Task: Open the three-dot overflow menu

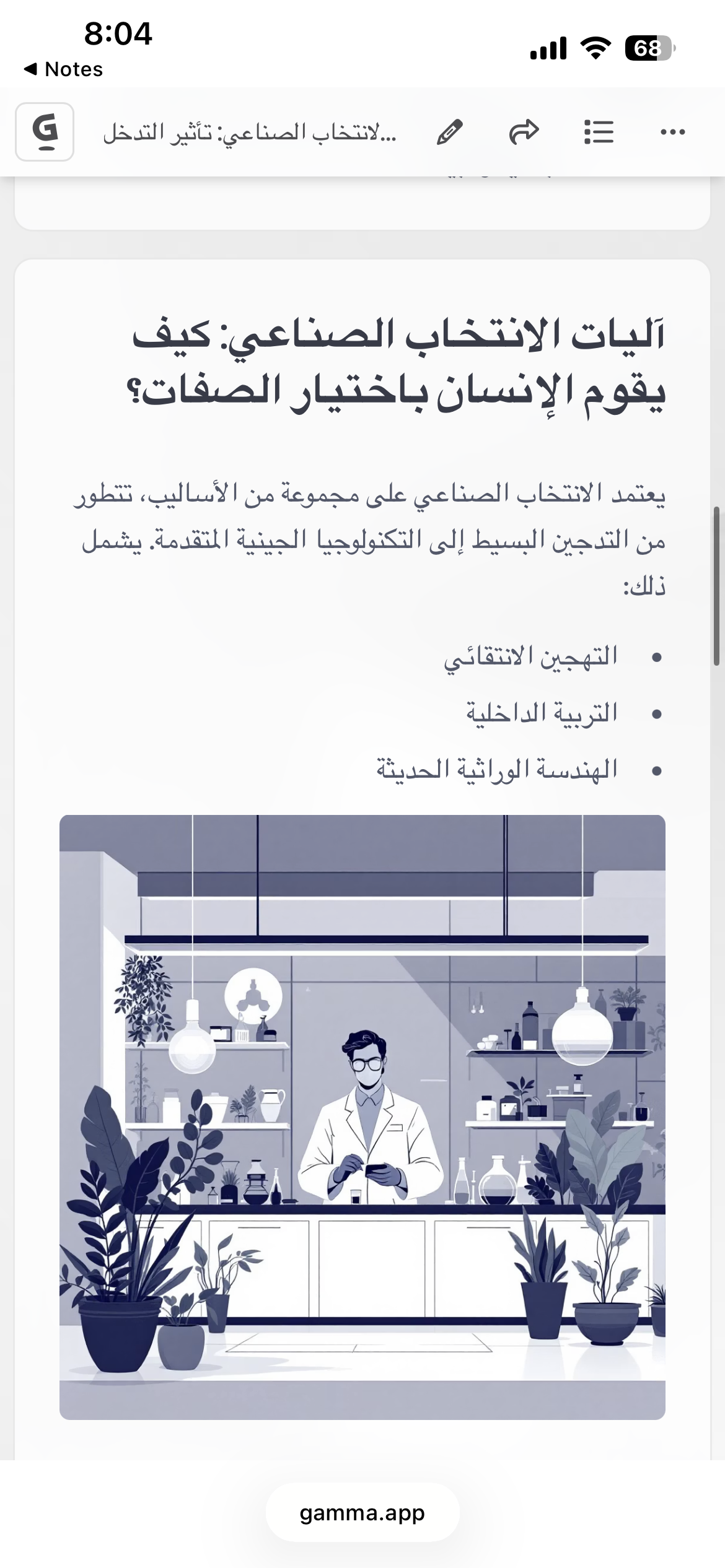Action: [x=673, y=132]
